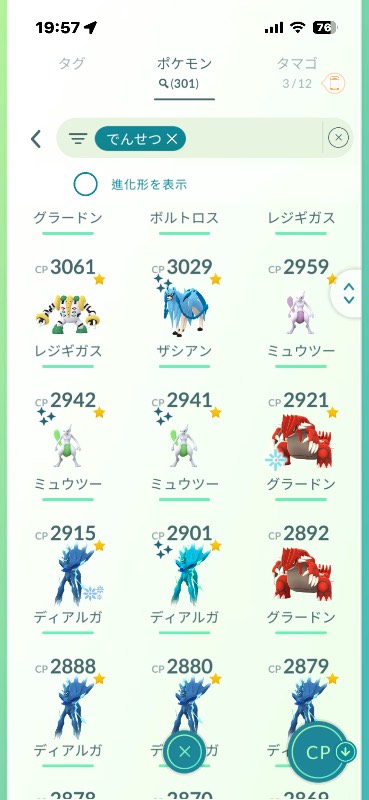Enable 進化形を表示 option
369x800 pixels.
tap(85, 184)
